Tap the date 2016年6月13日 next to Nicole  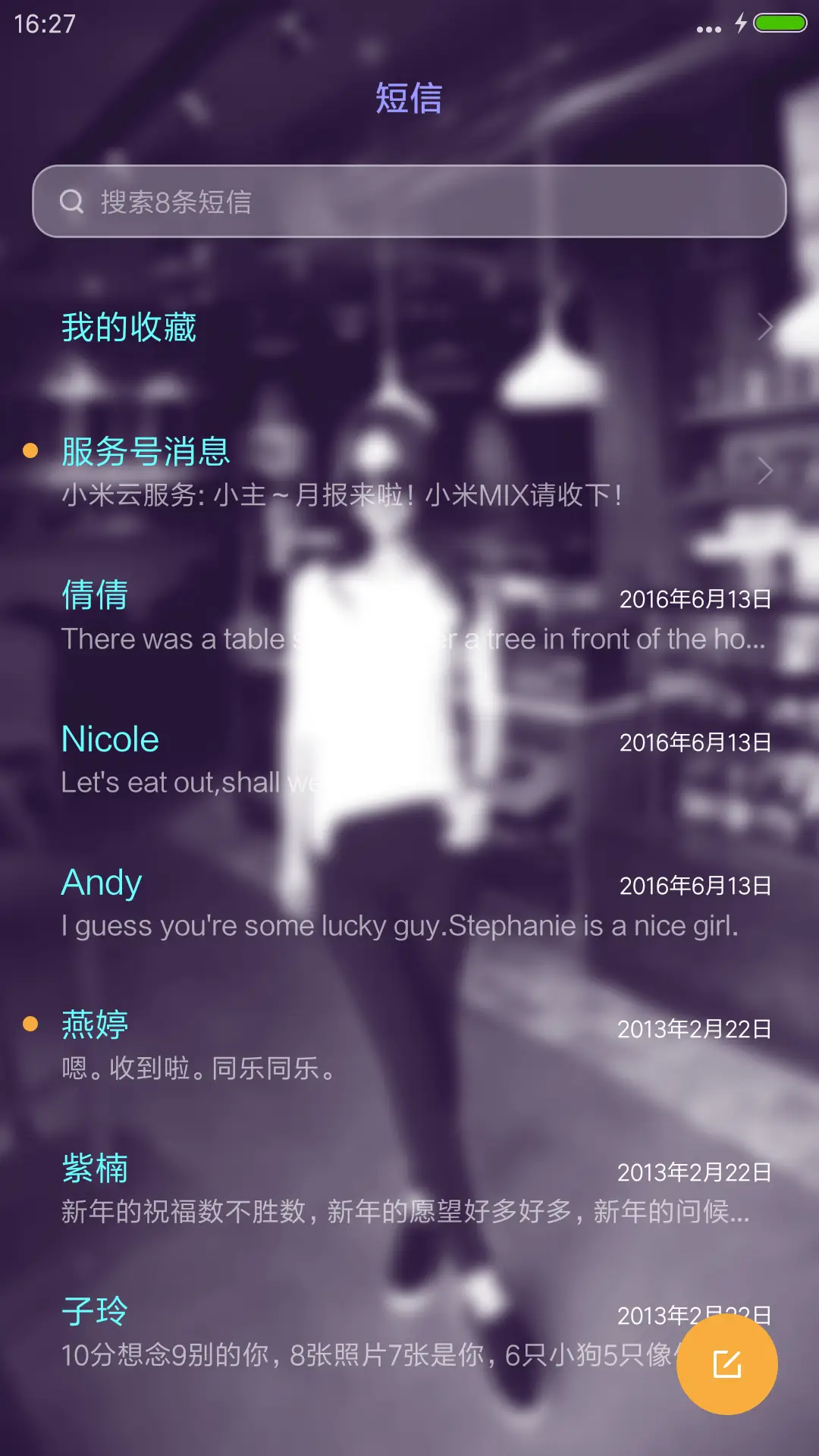(695, 743)
